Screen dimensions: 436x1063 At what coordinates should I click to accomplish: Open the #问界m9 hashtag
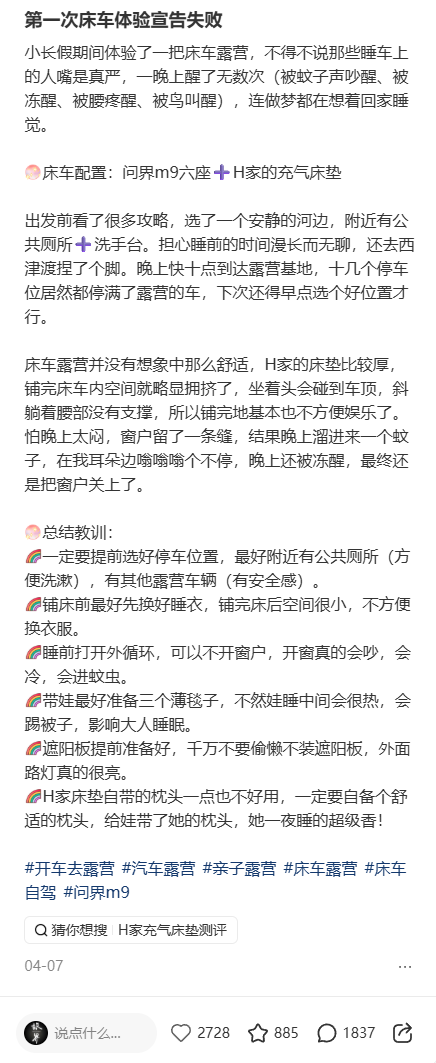(96, 892)
